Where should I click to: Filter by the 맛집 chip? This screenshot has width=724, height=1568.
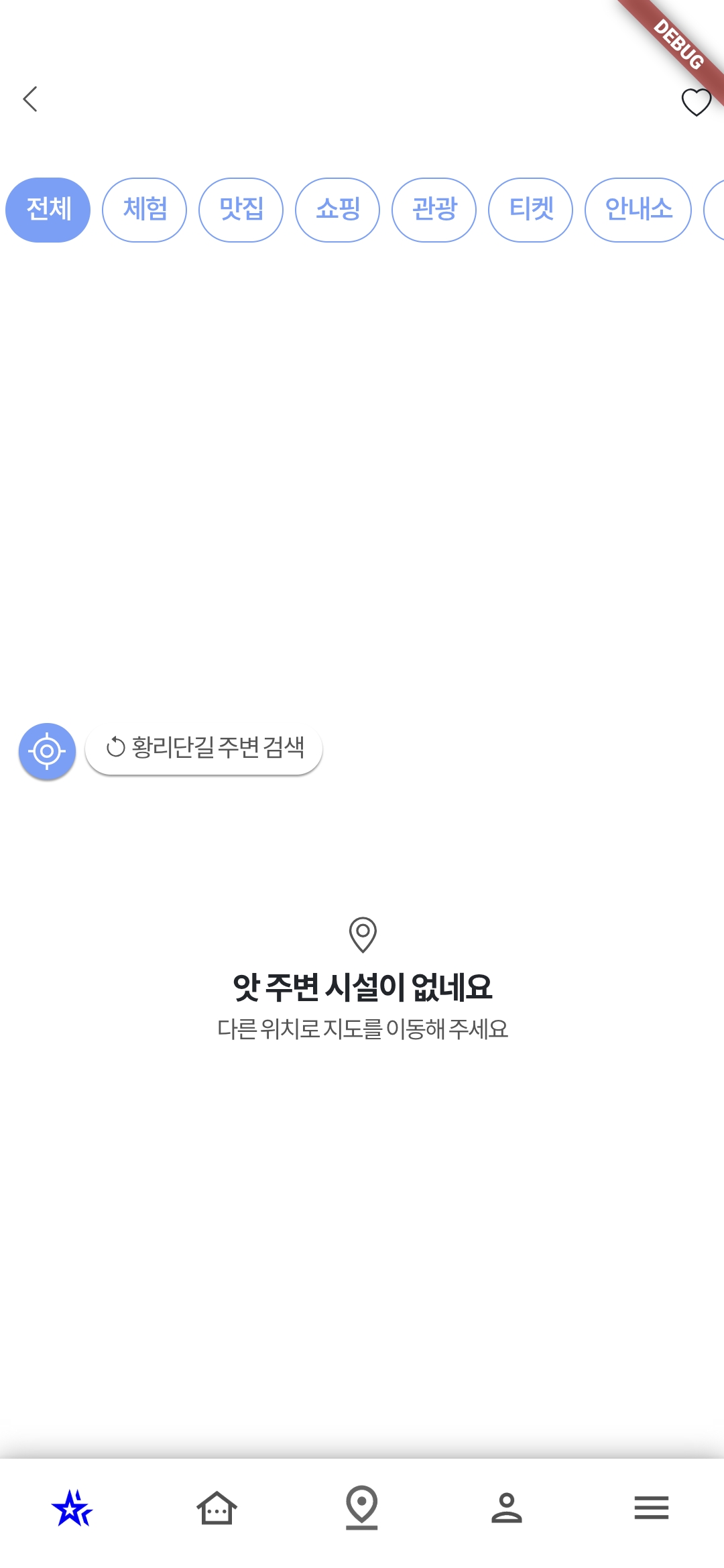coord(241,210)
